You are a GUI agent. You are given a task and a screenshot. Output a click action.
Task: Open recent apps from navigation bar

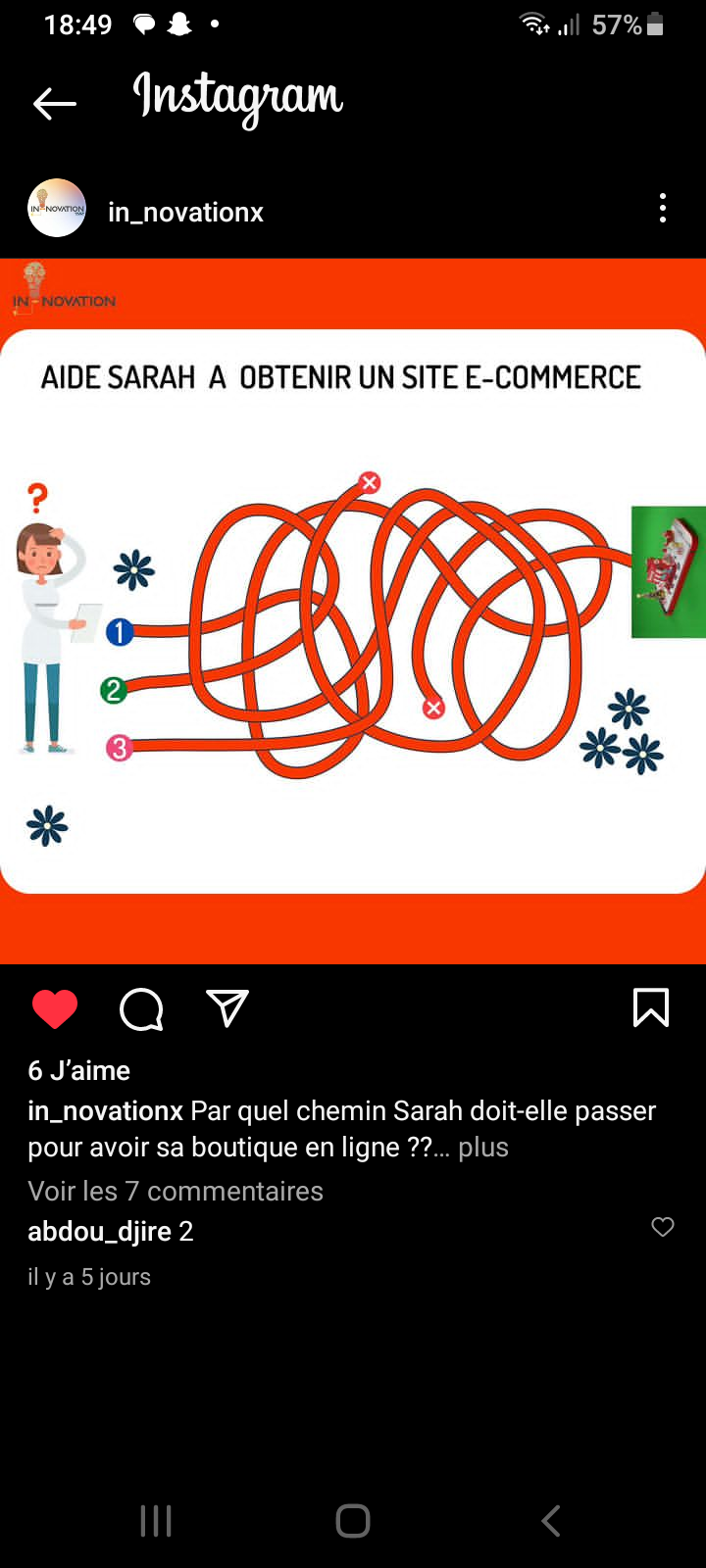click(x=156, y=1521)
